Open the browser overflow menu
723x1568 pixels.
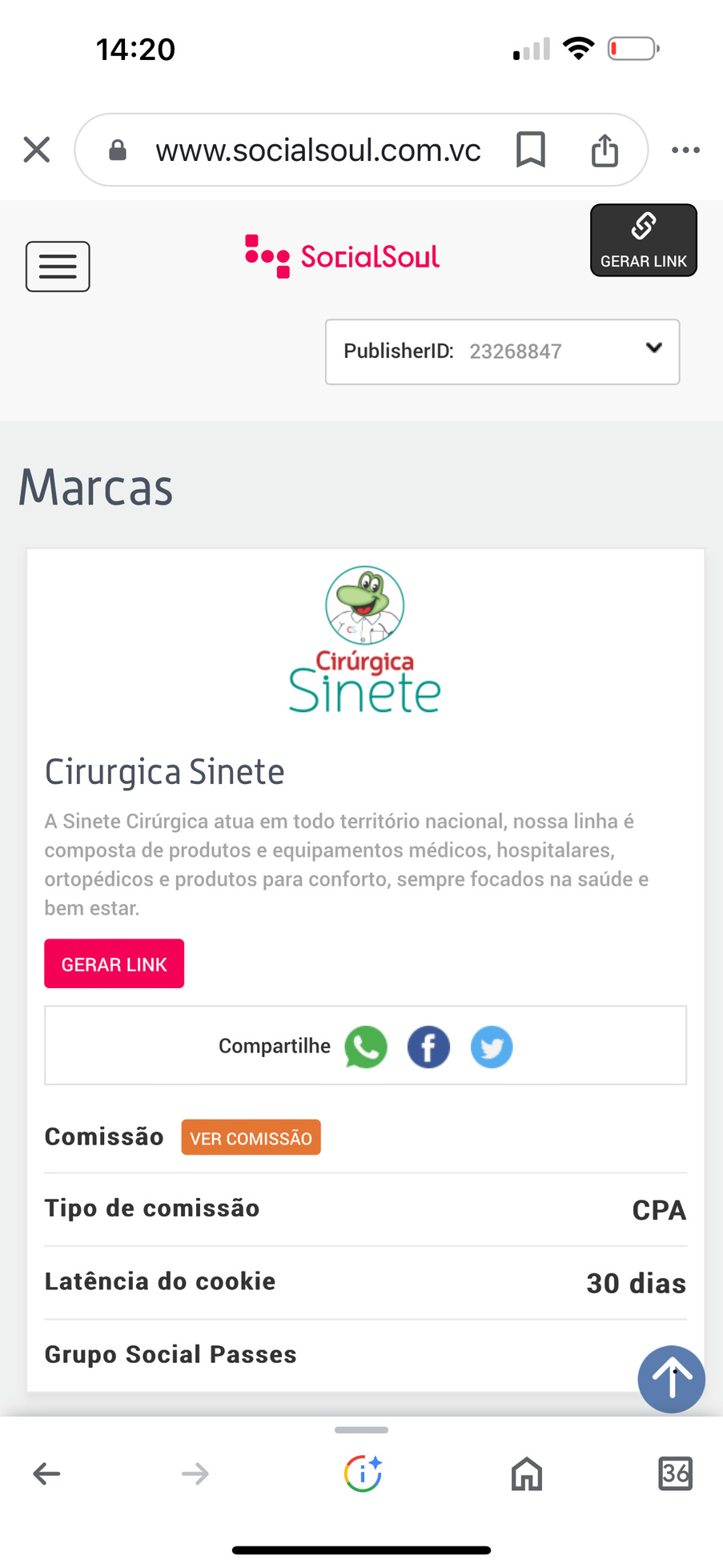[685, 150]
